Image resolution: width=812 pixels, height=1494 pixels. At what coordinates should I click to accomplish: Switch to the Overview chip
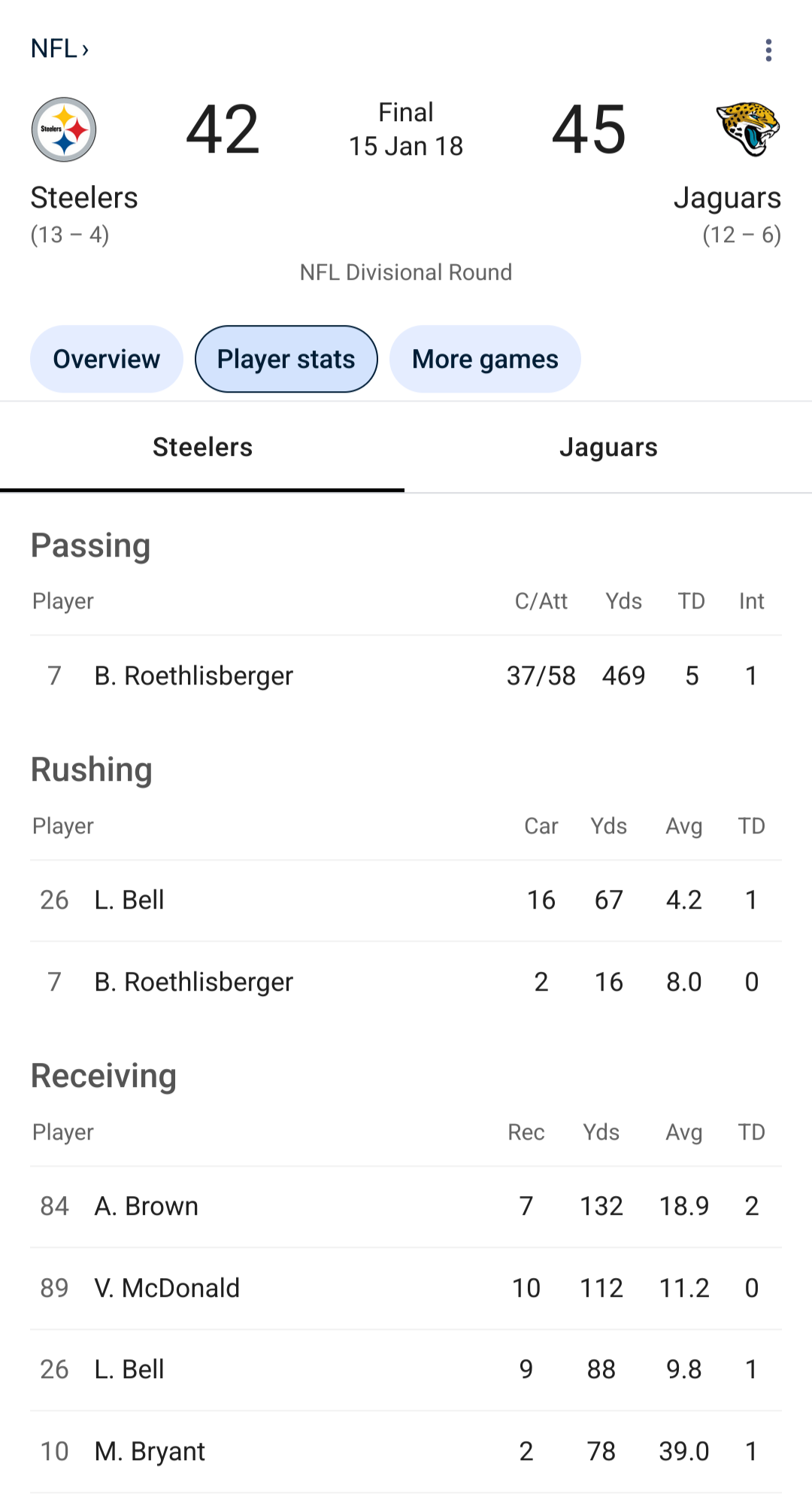pos(107,359)
